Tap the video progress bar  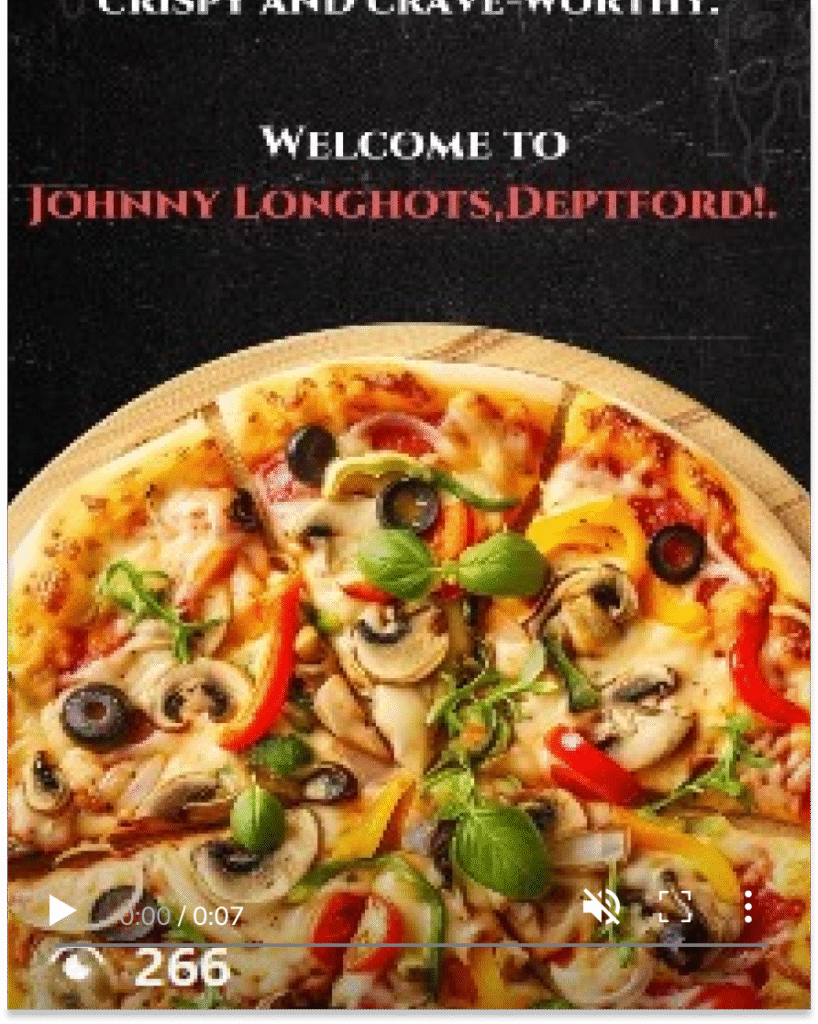pos(400,943)
